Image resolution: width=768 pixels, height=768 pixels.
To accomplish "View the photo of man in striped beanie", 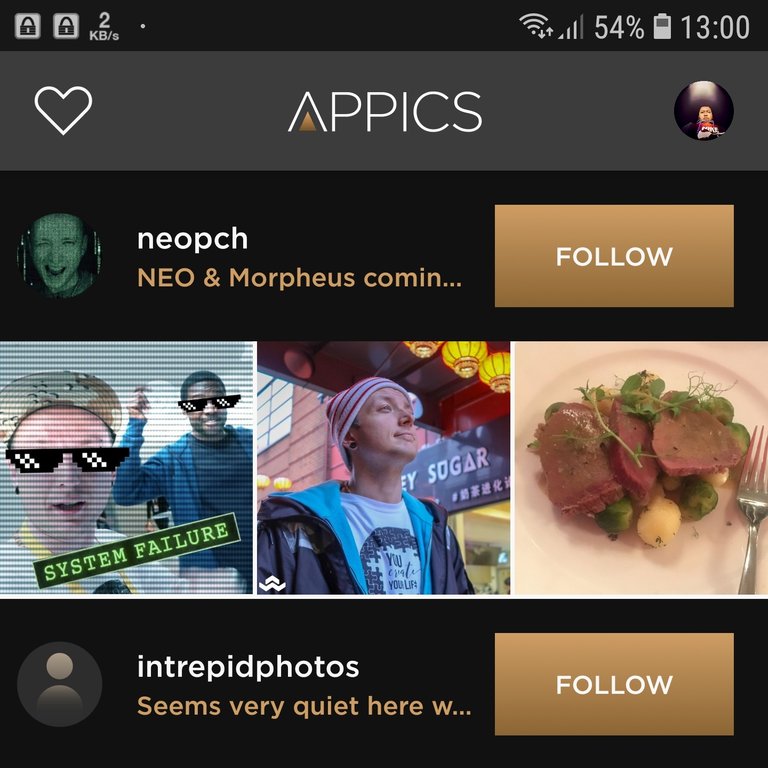I will click(384, 468).
